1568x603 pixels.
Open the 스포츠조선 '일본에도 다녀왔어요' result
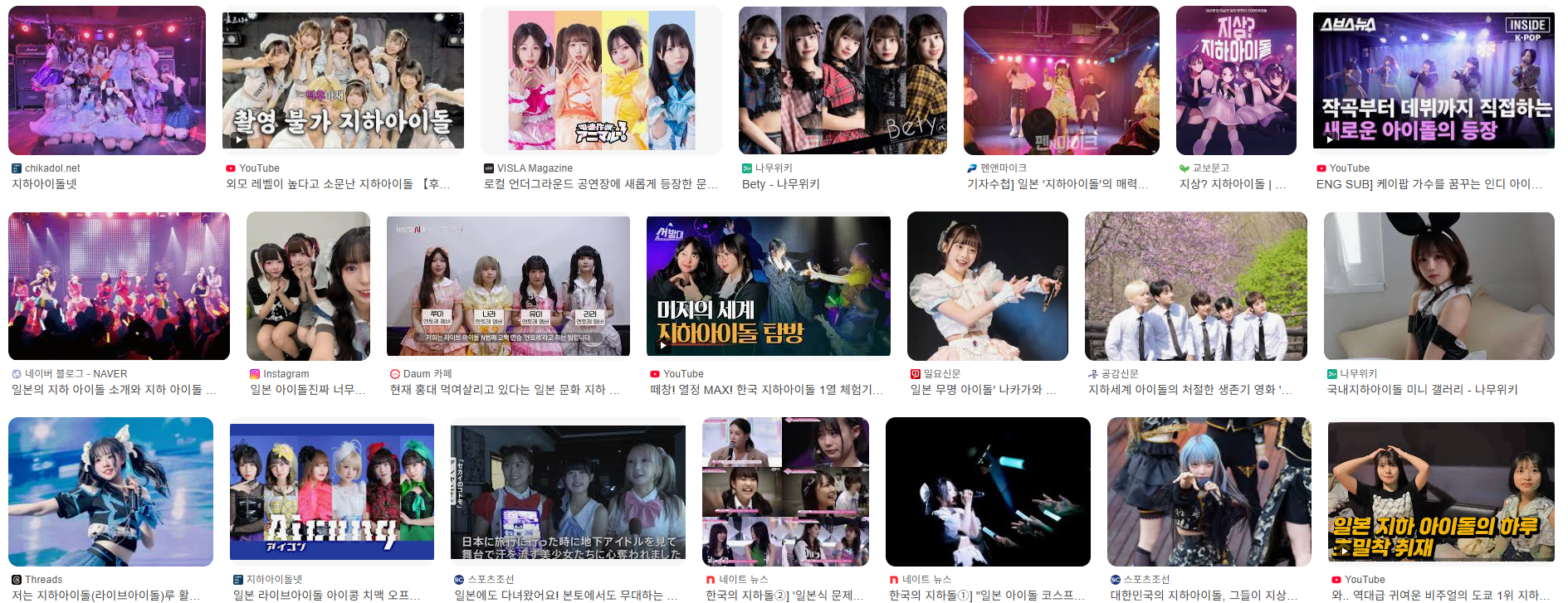[x=568, y=492]
